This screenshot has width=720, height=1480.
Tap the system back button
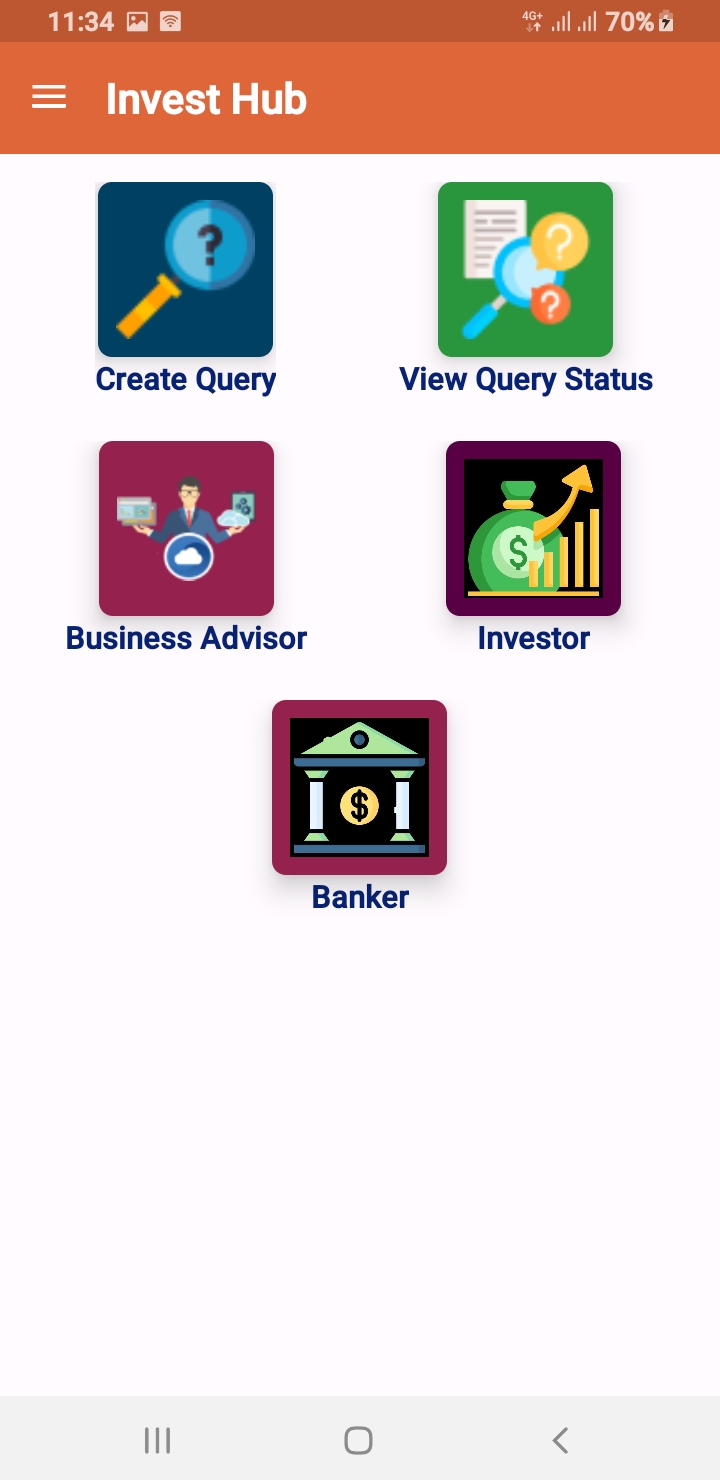coord(560,1440)
